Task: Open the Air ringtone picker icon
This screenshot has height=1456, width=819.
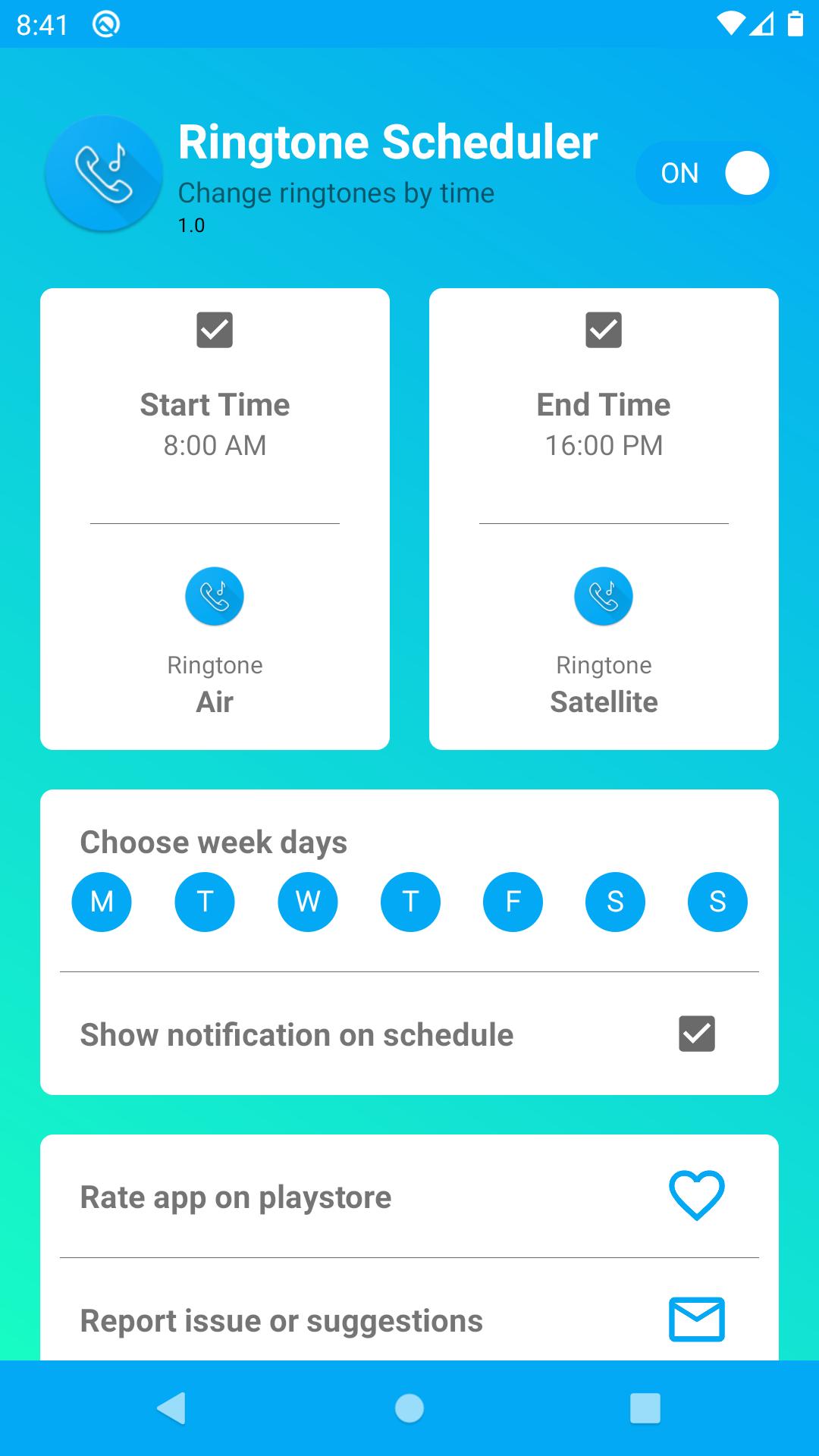Action: click(215, 596)
